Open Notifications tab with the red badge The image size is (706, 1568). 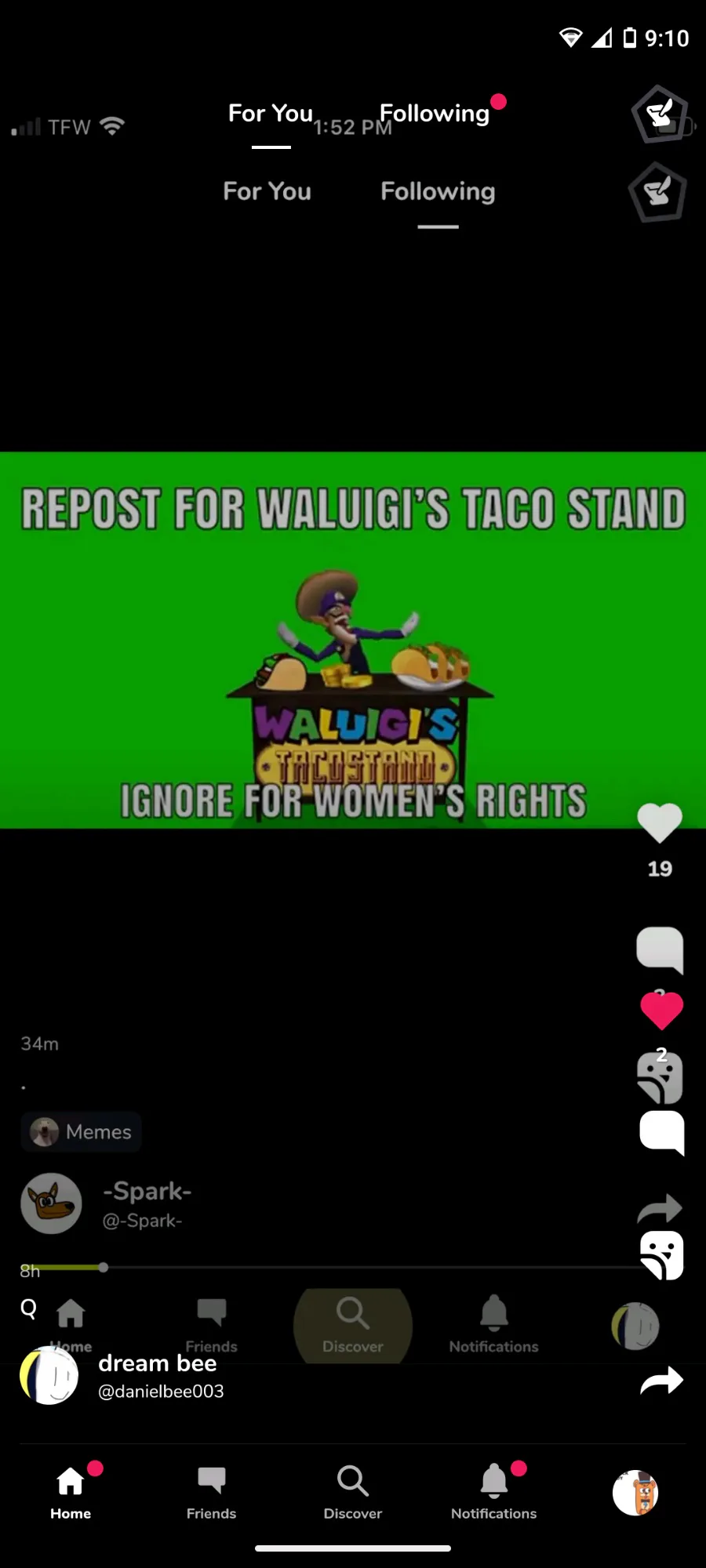494,1492
